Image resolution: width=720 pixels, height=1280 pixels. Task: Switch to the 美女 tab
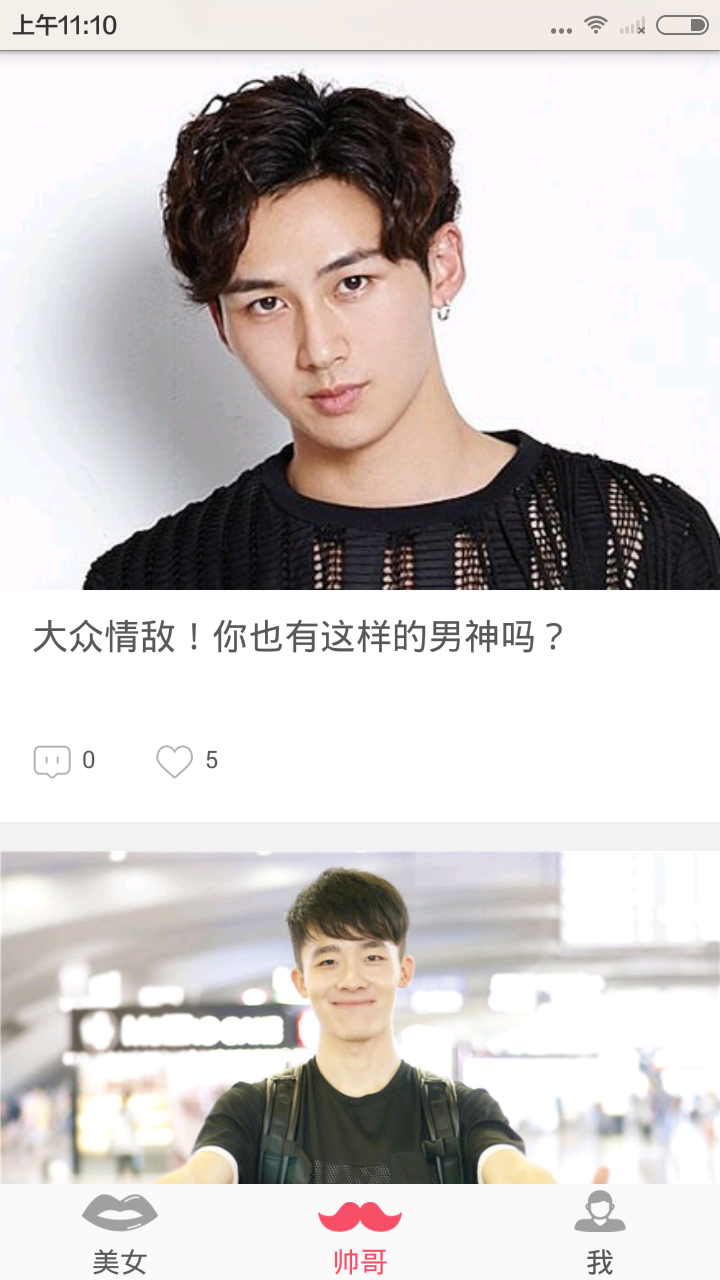[x=120, y=1233]
